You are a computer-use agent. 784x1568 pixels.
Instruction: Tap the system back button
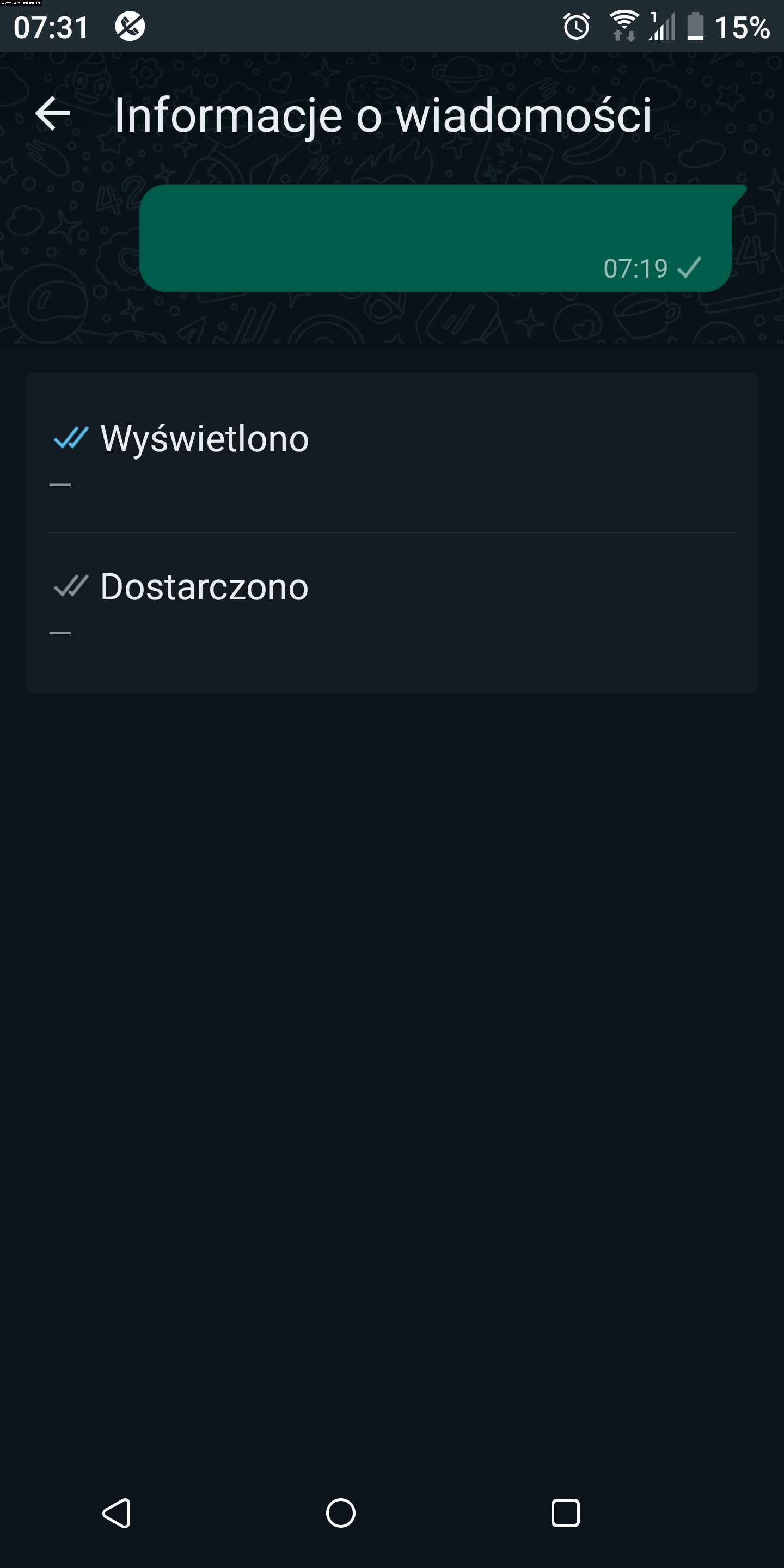coord(117,1512)
